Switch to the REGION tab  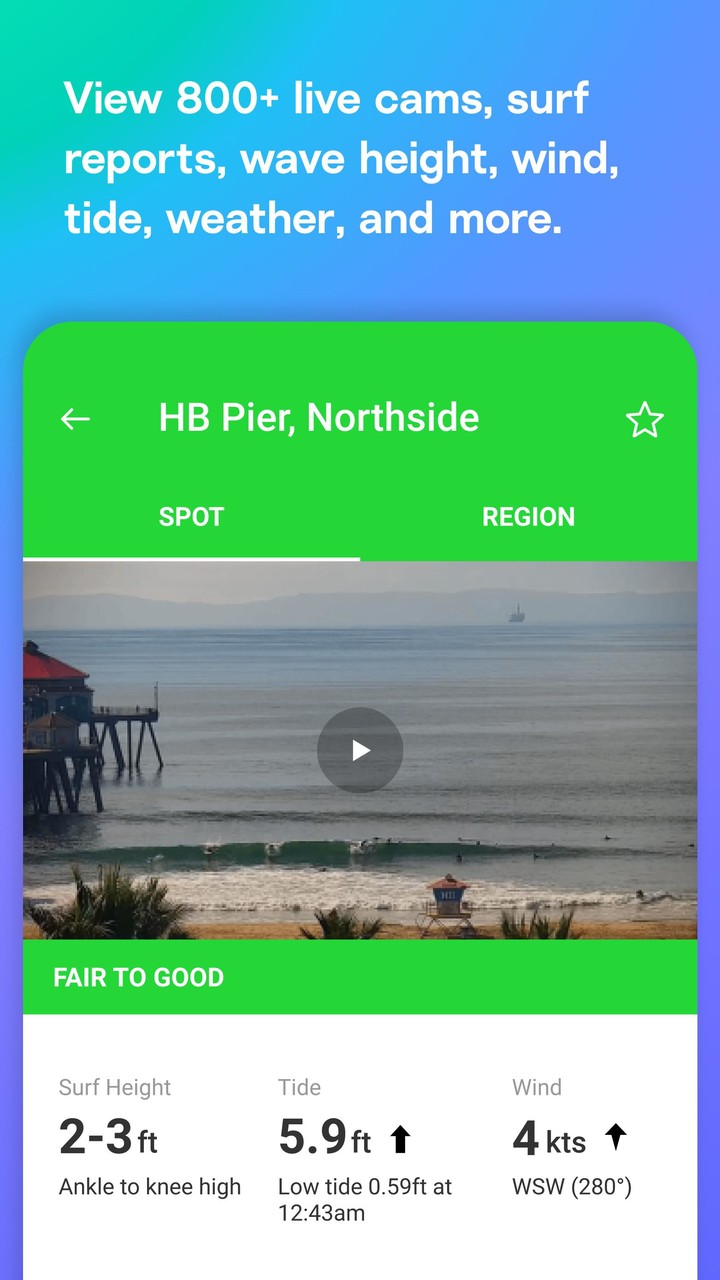coord(528,516)
